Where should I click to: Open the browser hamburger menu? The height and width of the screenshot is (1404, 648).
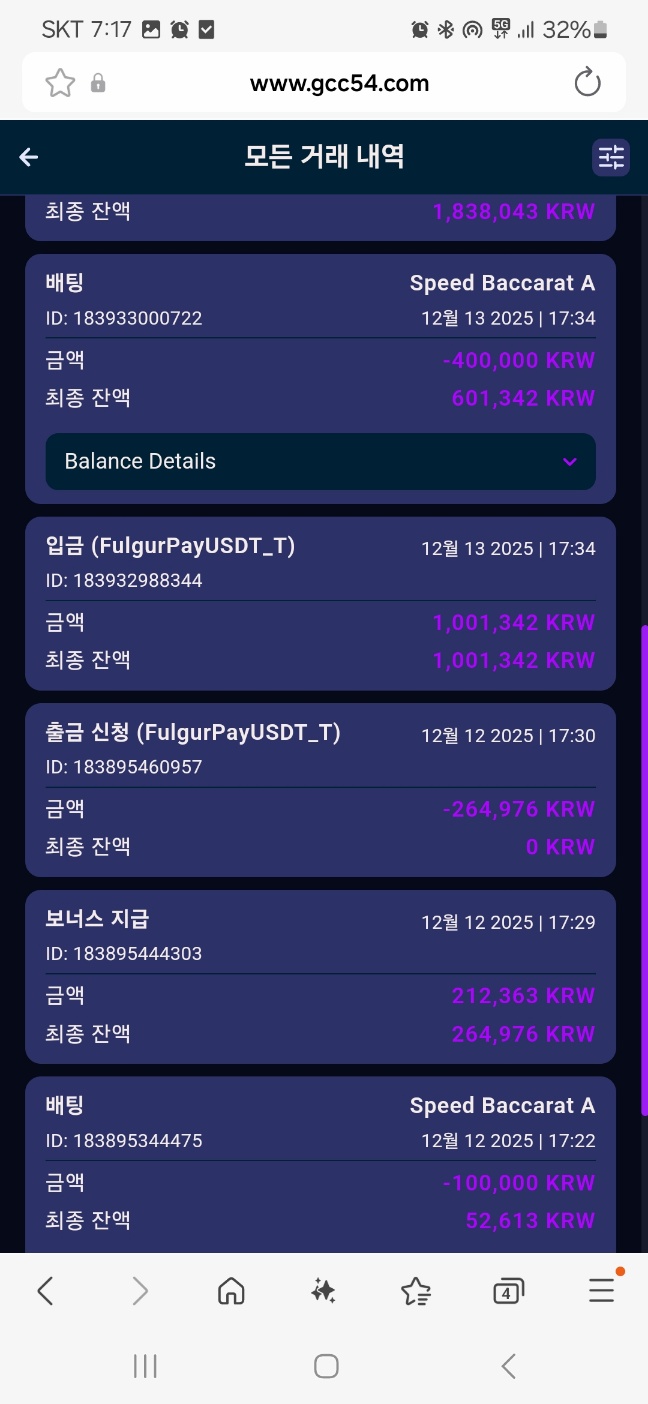point(601,1291)
